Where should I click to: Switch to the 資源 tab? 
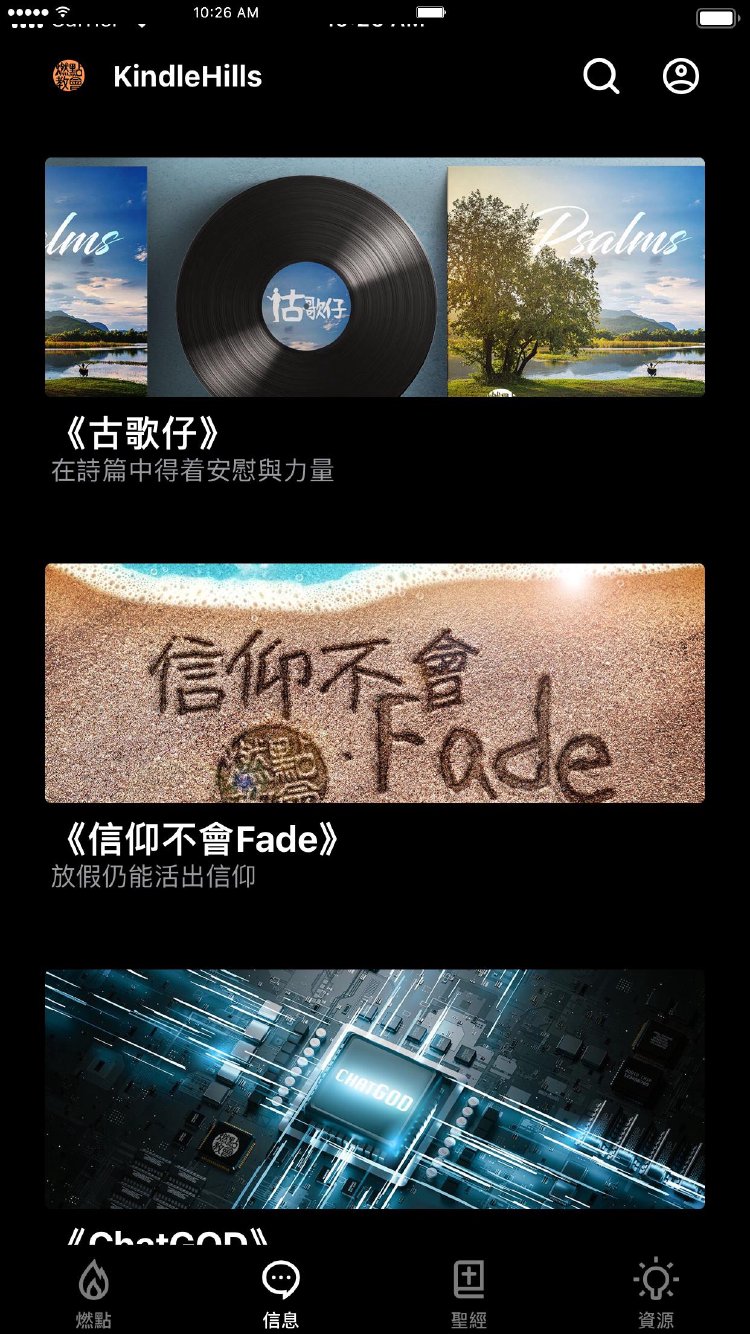[656, 1292]
